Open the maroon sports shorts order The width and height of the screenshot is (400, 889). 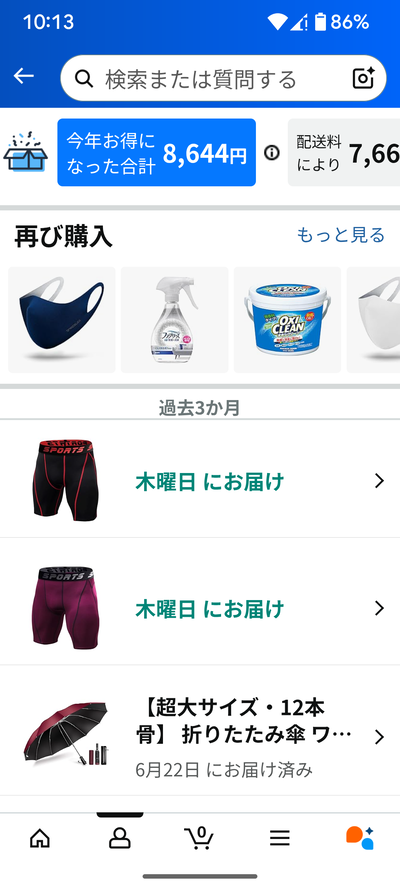(200, 608)
